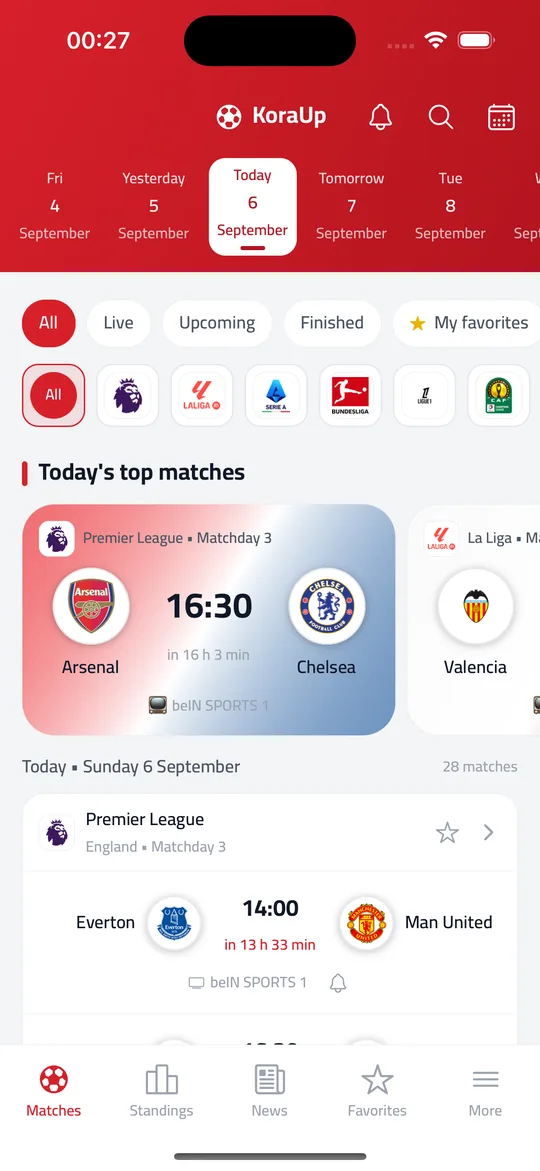Set reminder bell for Everton vs Man United
The height and width of the screenshot is (1171, 540).
pyautogui.click(x=338, y=983)
